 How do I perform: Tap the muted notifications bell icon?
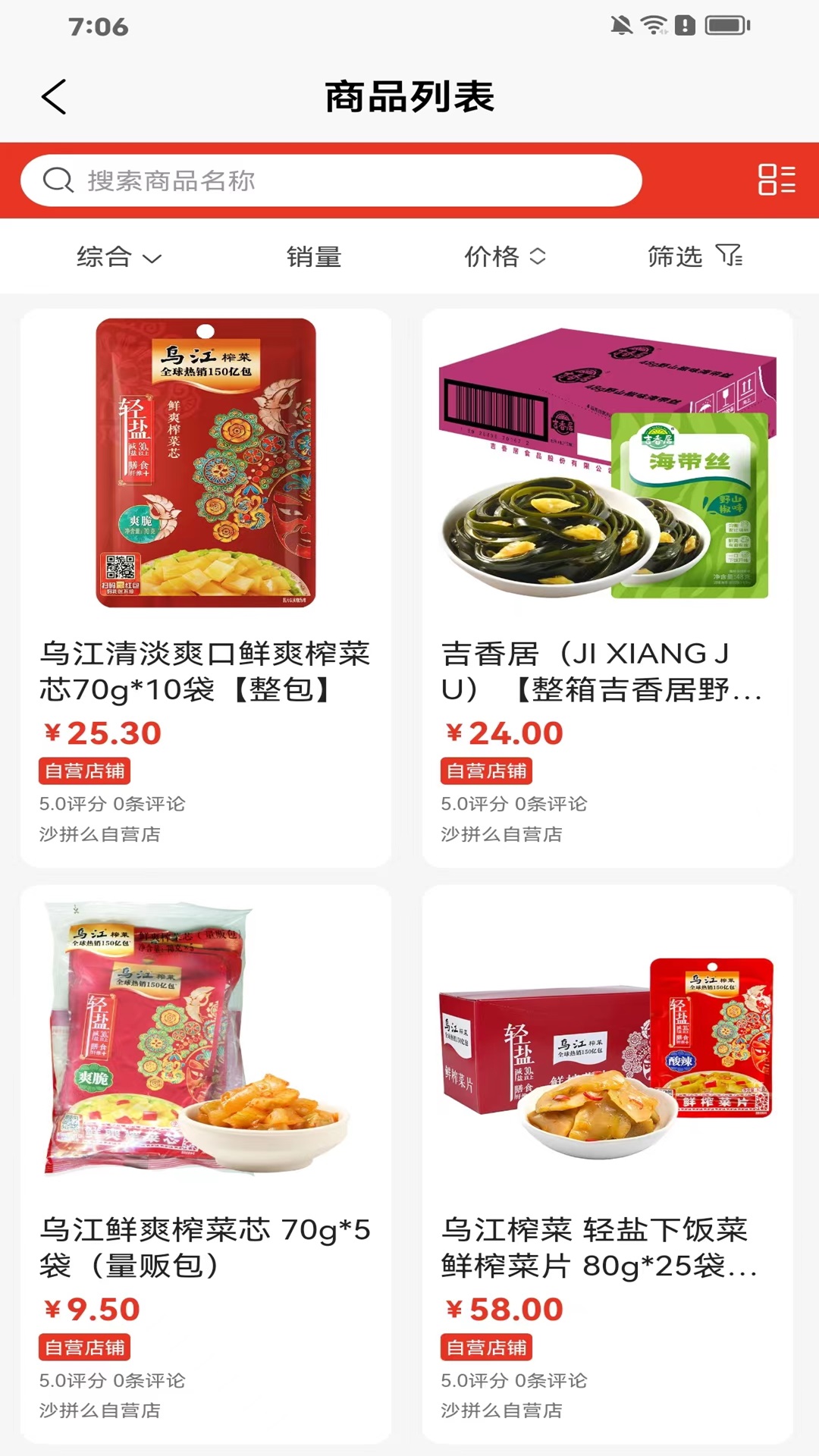(622, 24)
